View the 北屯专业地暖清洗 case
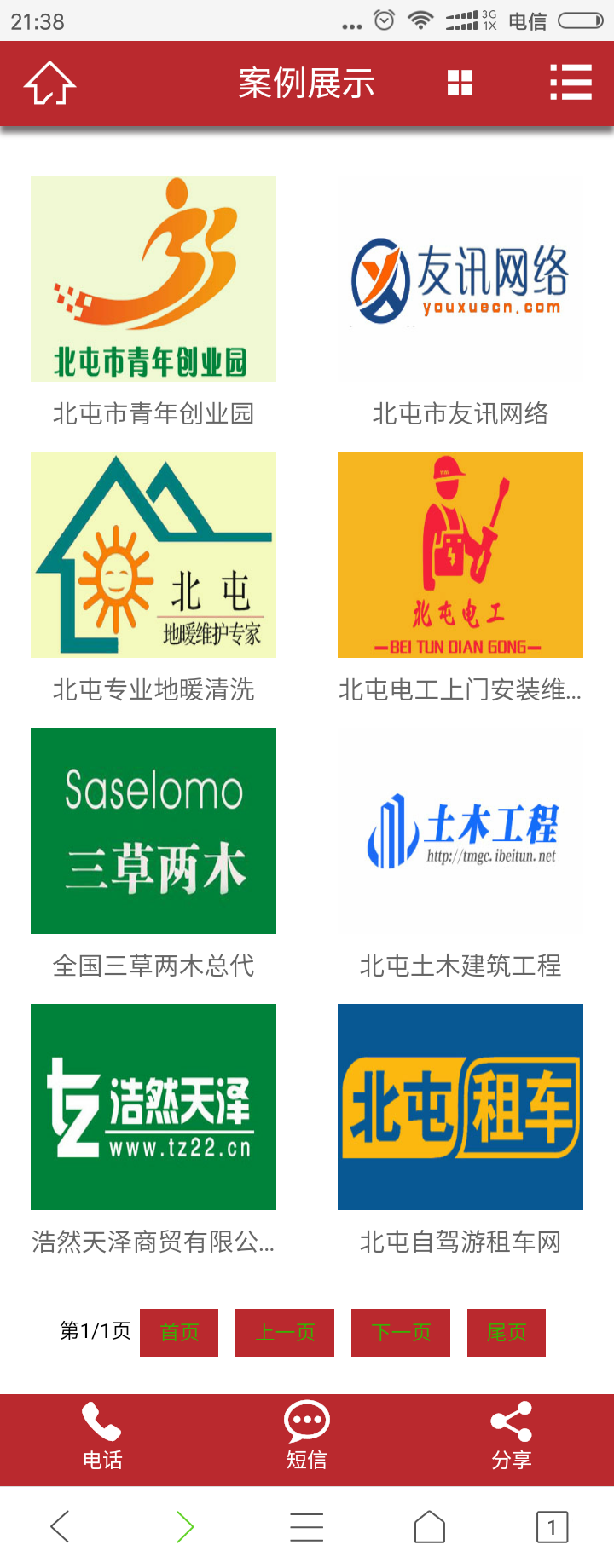 click(153, 555)
